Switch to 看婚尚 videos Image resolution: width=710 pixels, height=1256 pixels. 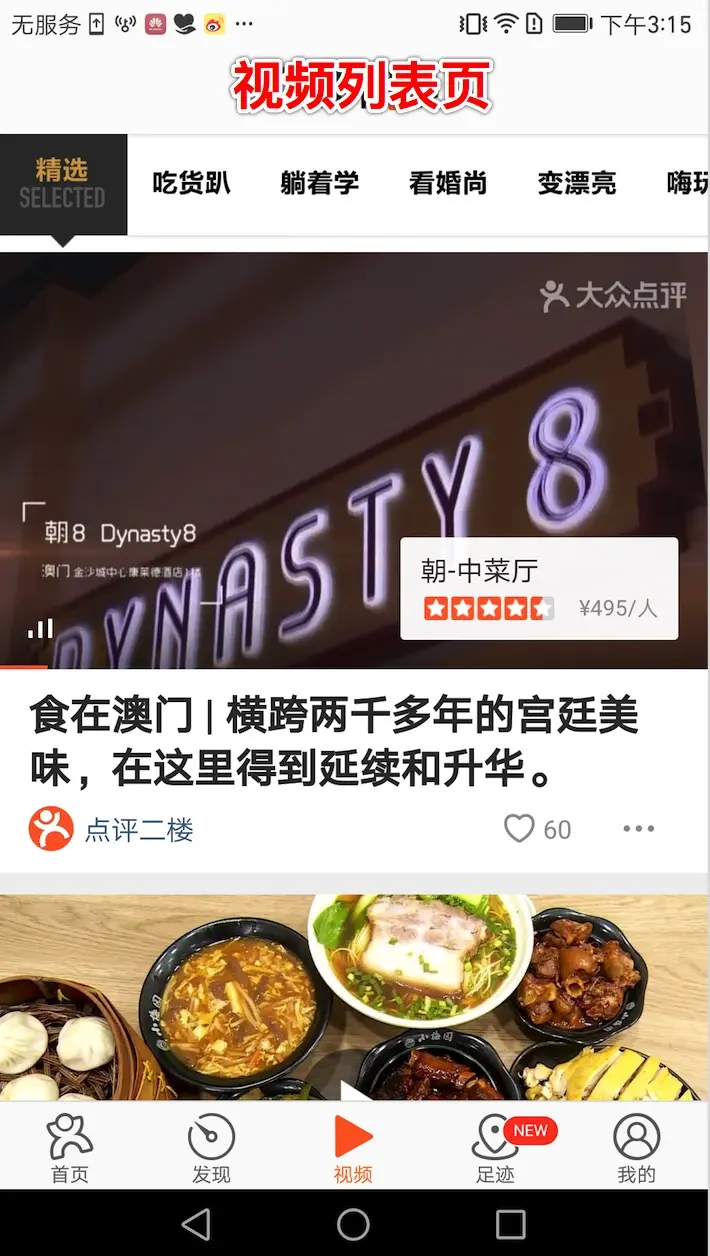point(448,184)
